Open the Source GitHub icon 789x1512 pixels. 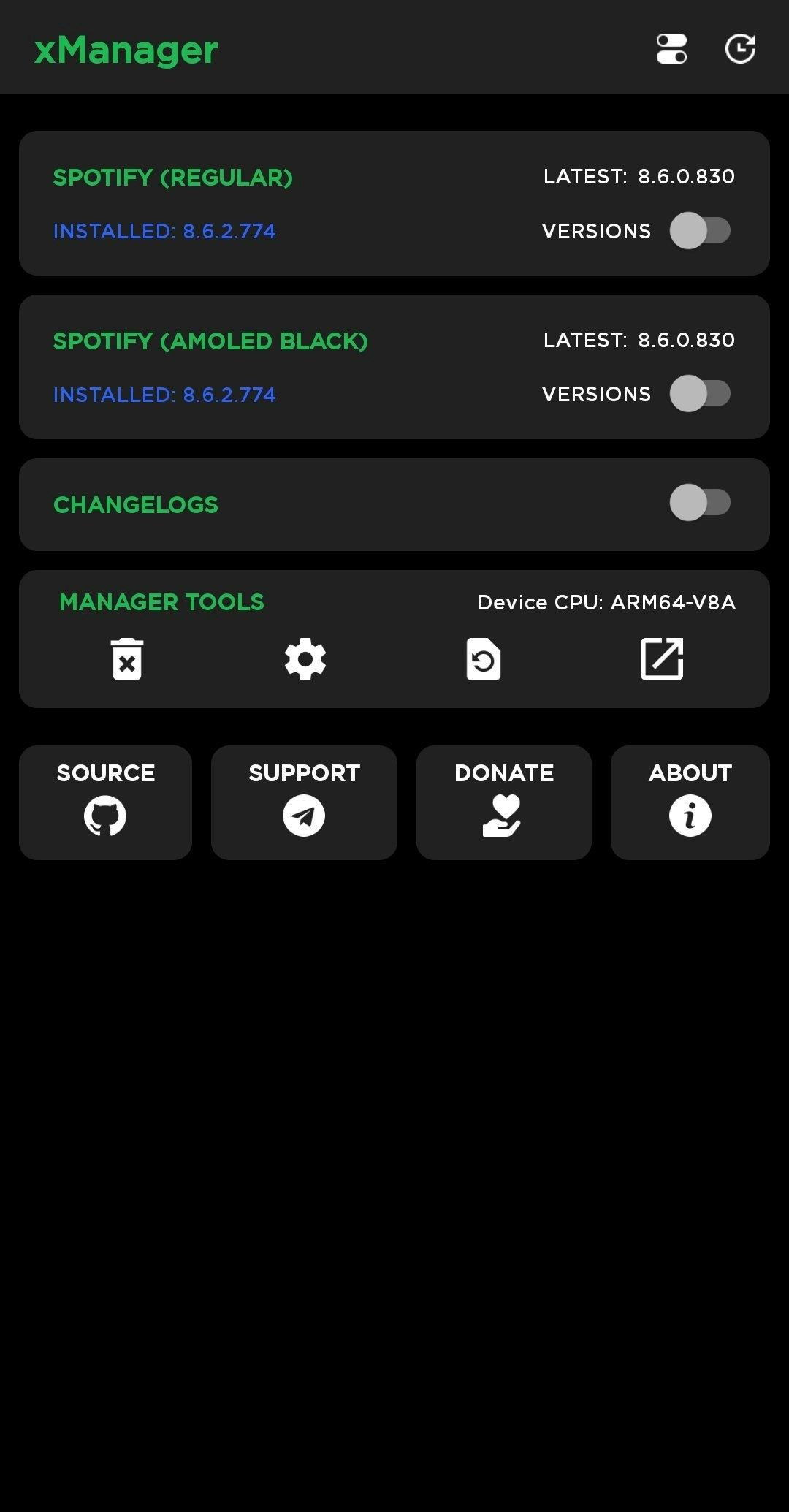tap(107, 815)
